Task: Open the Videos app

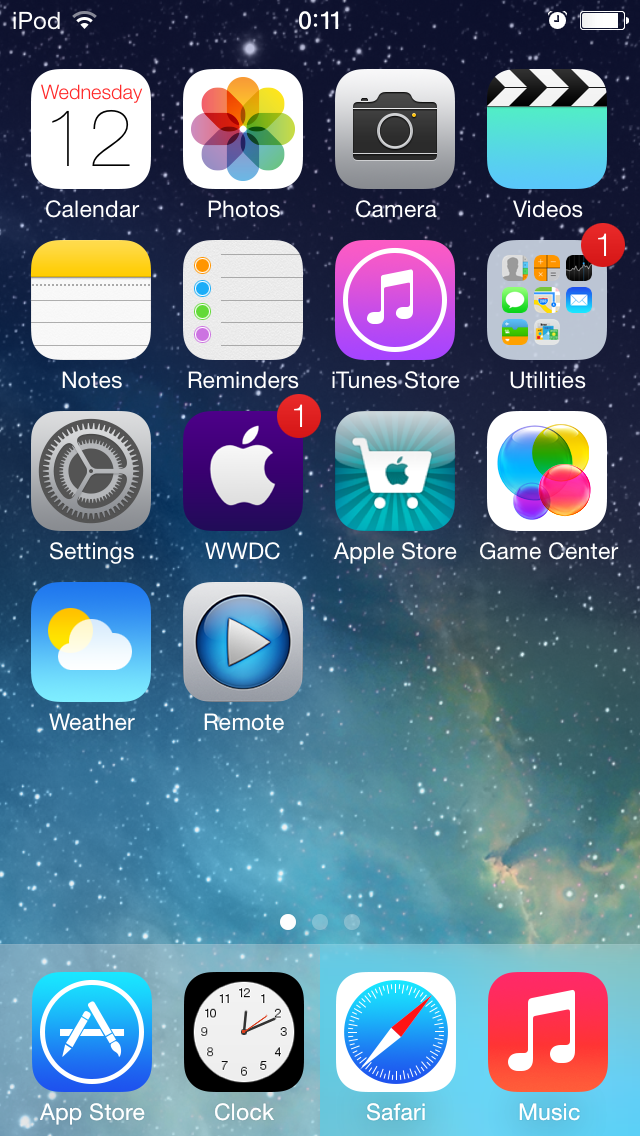Action: point(547,129)
